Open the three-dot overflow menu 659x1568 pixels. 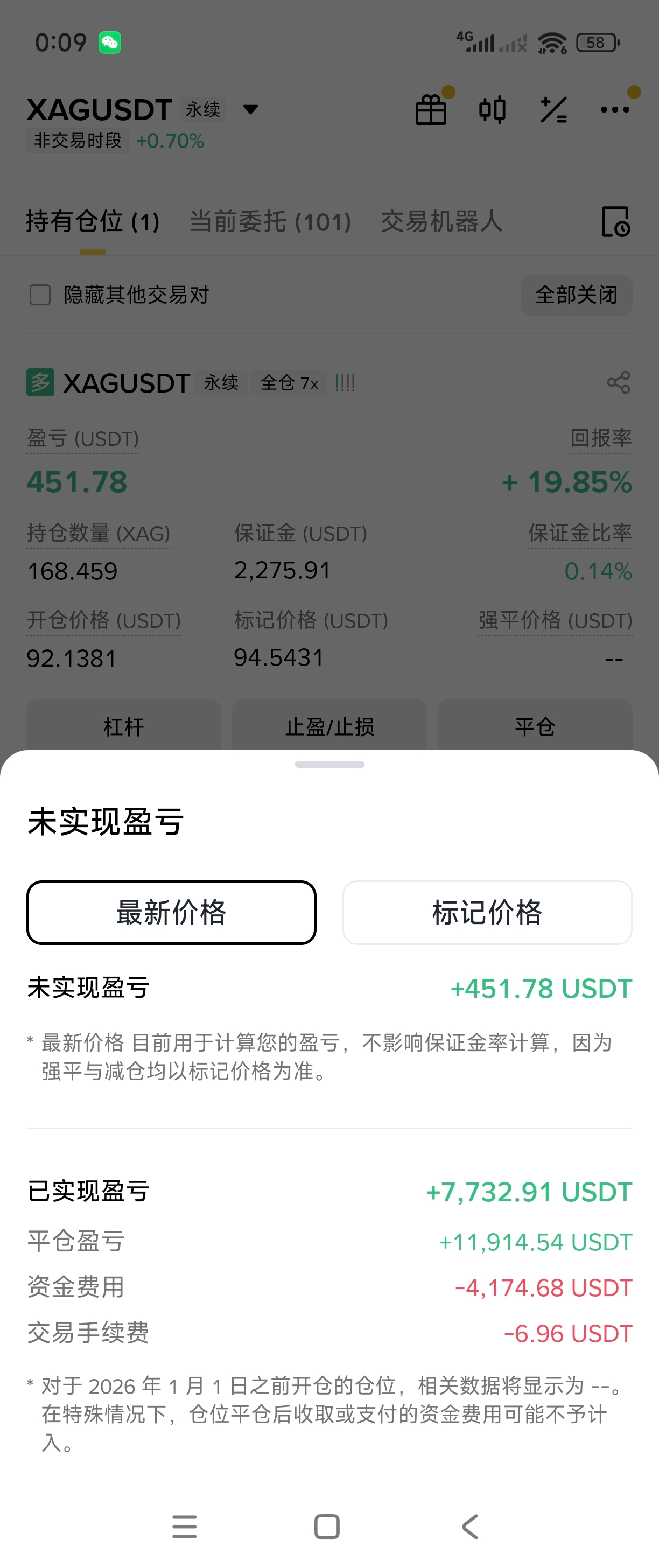tap(614, 109)
